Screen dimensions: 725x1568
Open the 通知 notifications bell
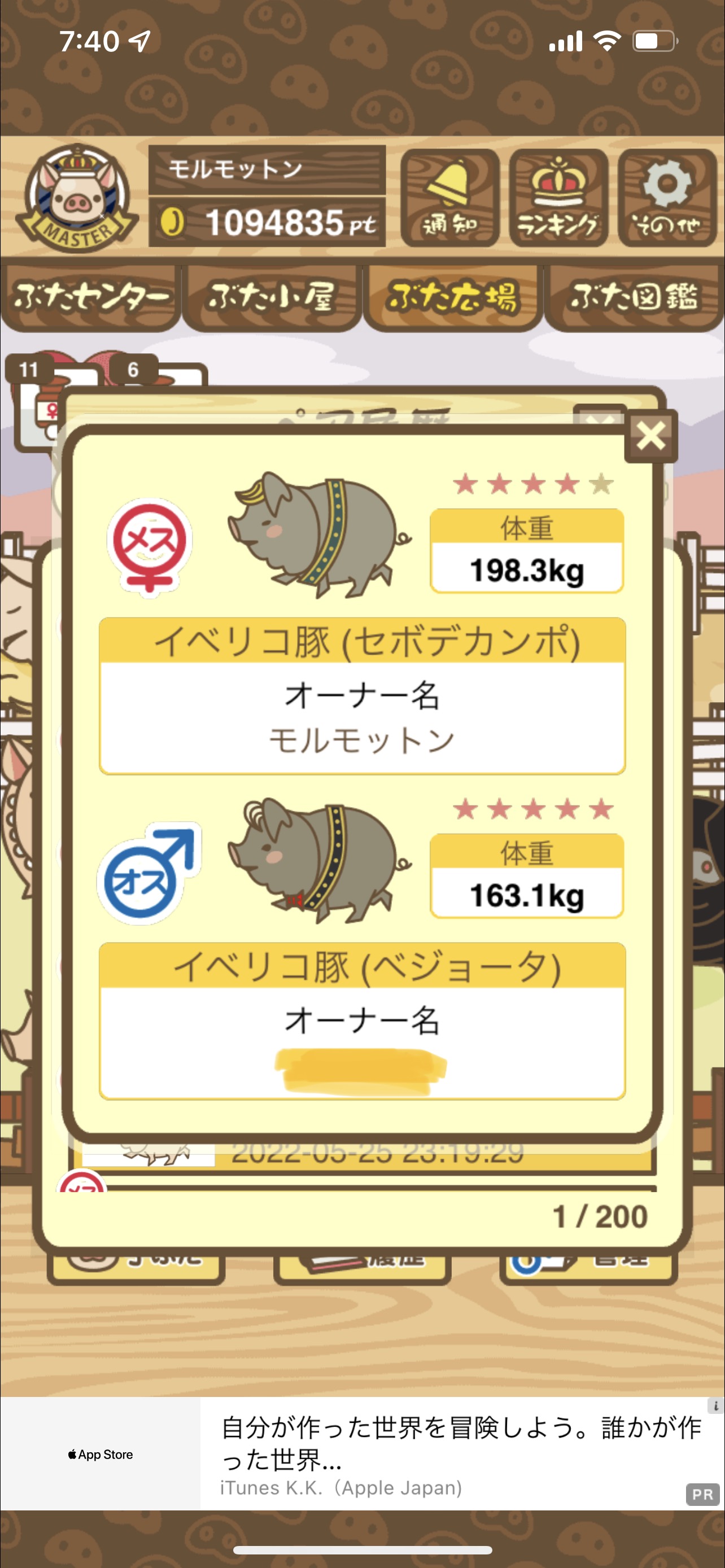click(x=450, y=198)
